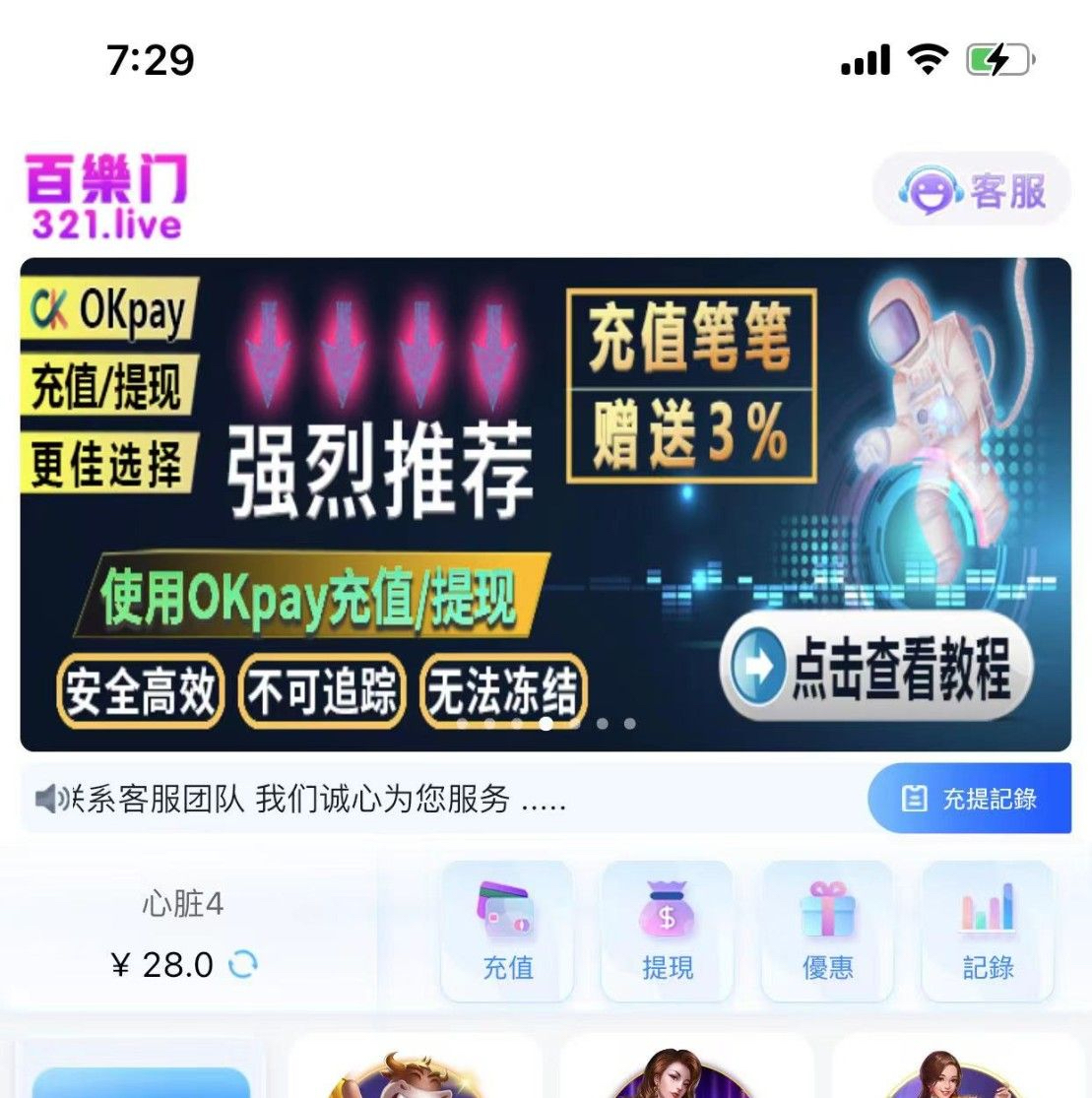Refresh the balance amount
This screenshot has height=1098, width=1092.
(242, 964)
